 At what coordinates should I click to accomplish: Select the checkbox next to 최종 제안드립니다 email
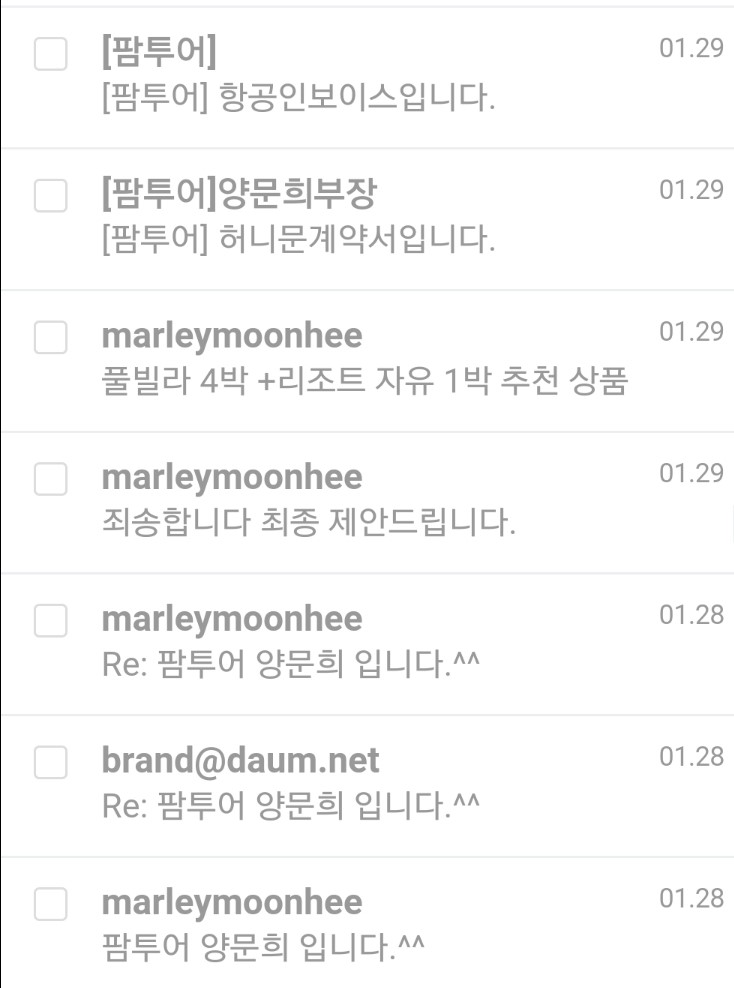50,480
